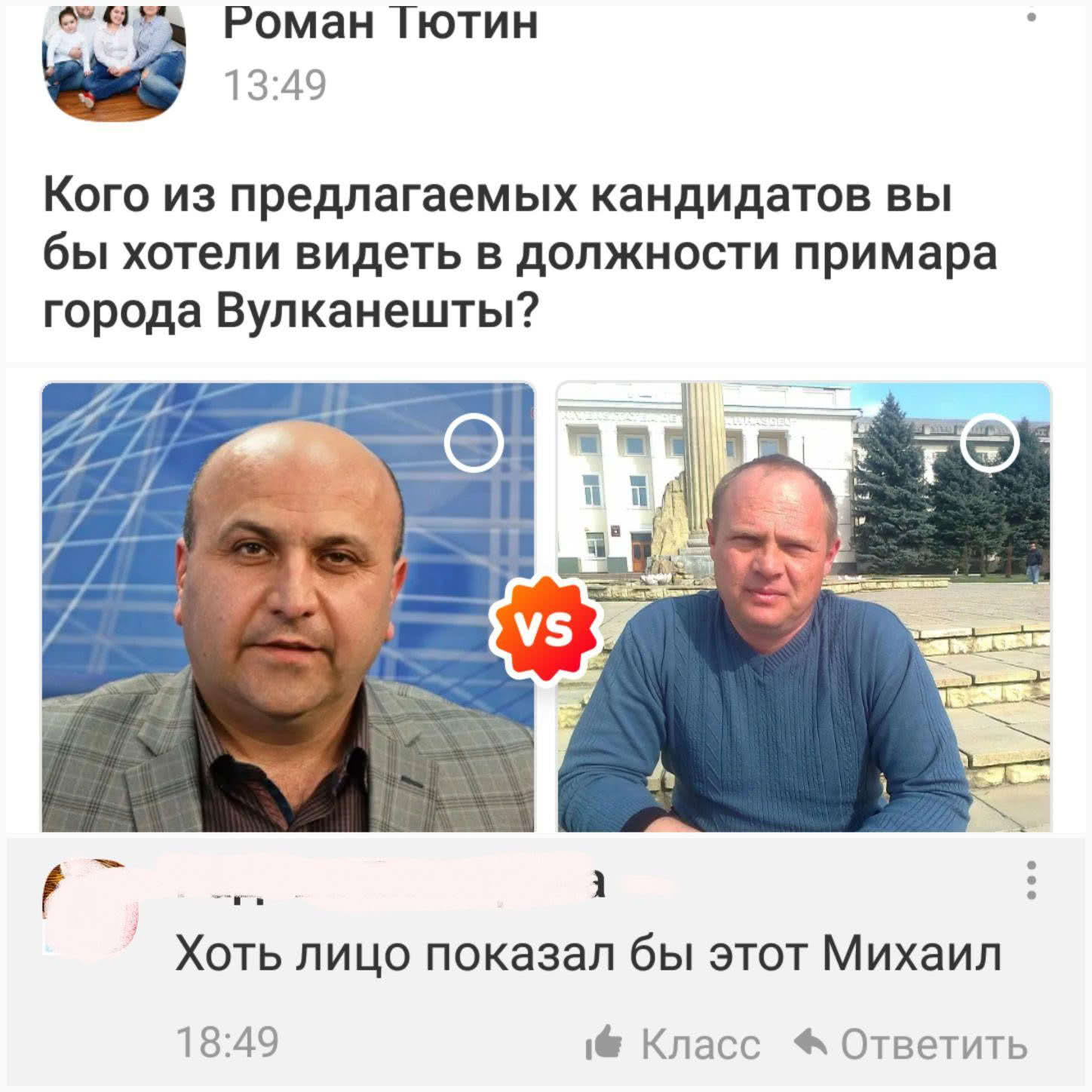Tap Класс on the comment about Михаил

click(673, 1044)
